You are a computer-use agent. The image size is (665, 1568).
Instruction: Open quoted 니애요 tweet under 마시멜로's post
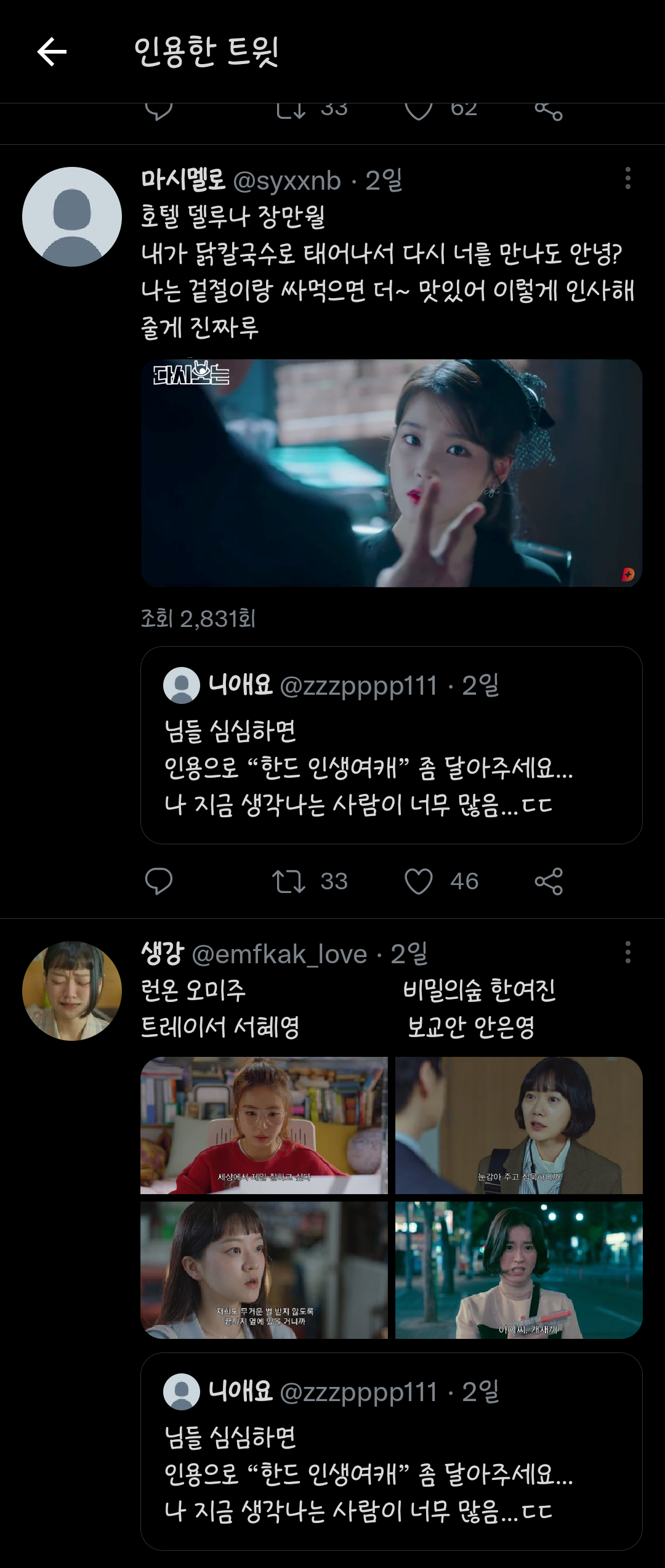[392, 745]
